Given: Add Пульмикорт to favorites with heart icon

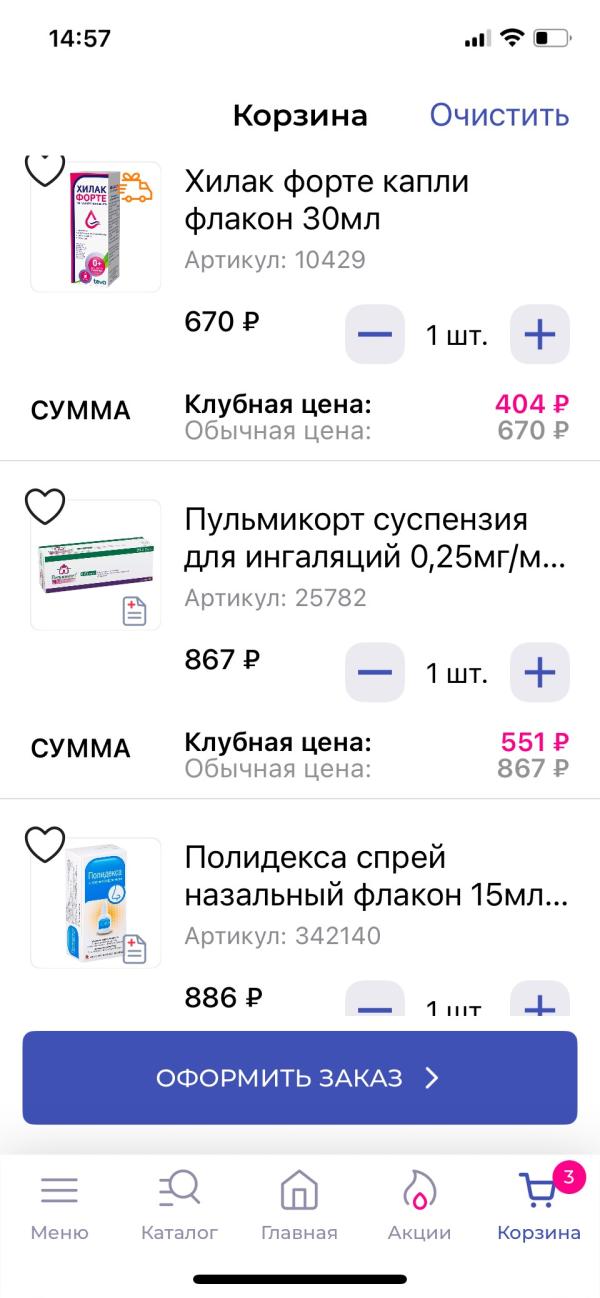Looking at the screenshot, I should point(44,507).
